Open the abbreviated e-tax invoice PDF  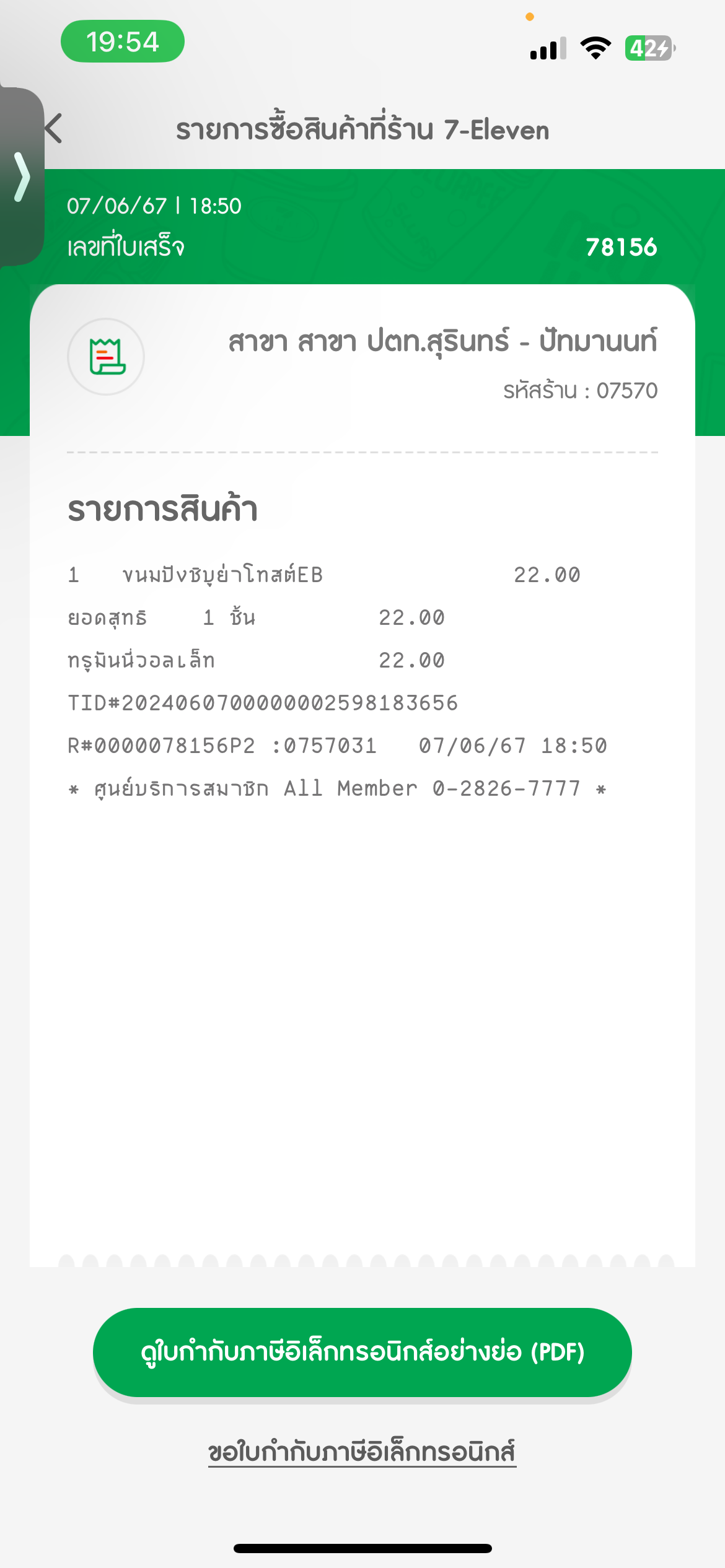pyautogui.click(x=362, y=1352)
